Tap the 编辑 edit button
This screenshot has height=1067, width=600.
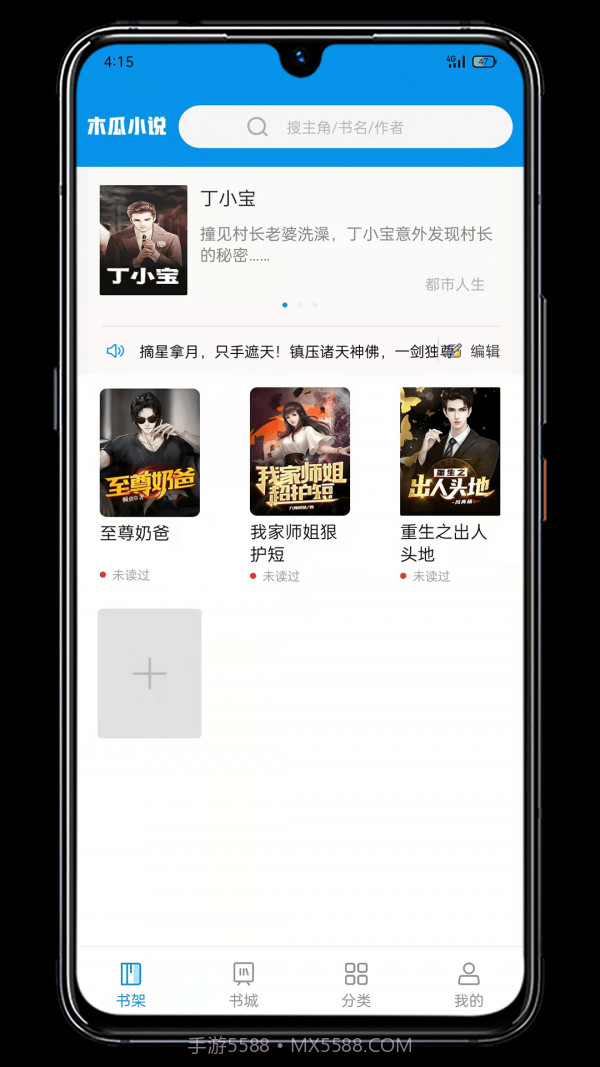484,351
